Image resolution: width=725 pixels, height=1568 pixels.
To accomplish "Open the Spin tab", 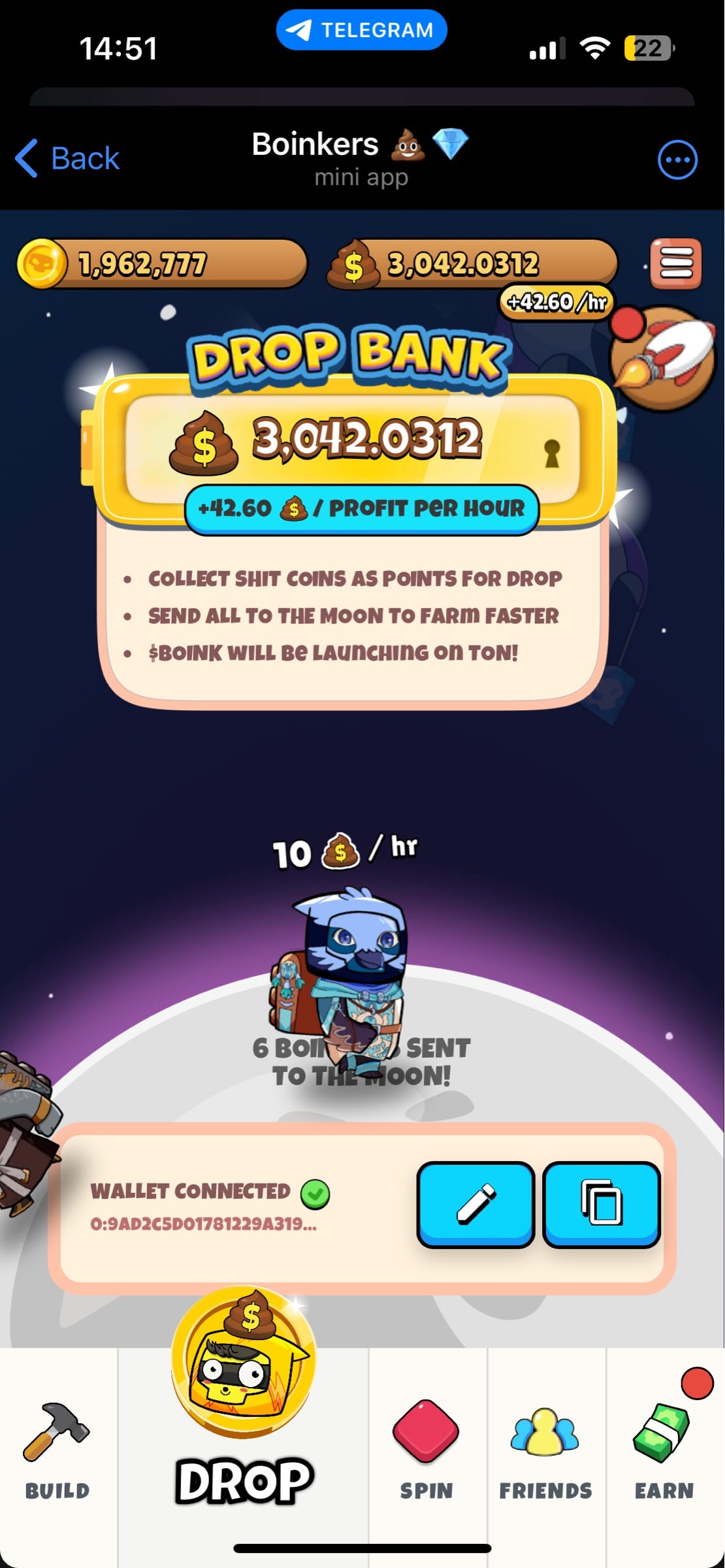I will point(427,1450).
